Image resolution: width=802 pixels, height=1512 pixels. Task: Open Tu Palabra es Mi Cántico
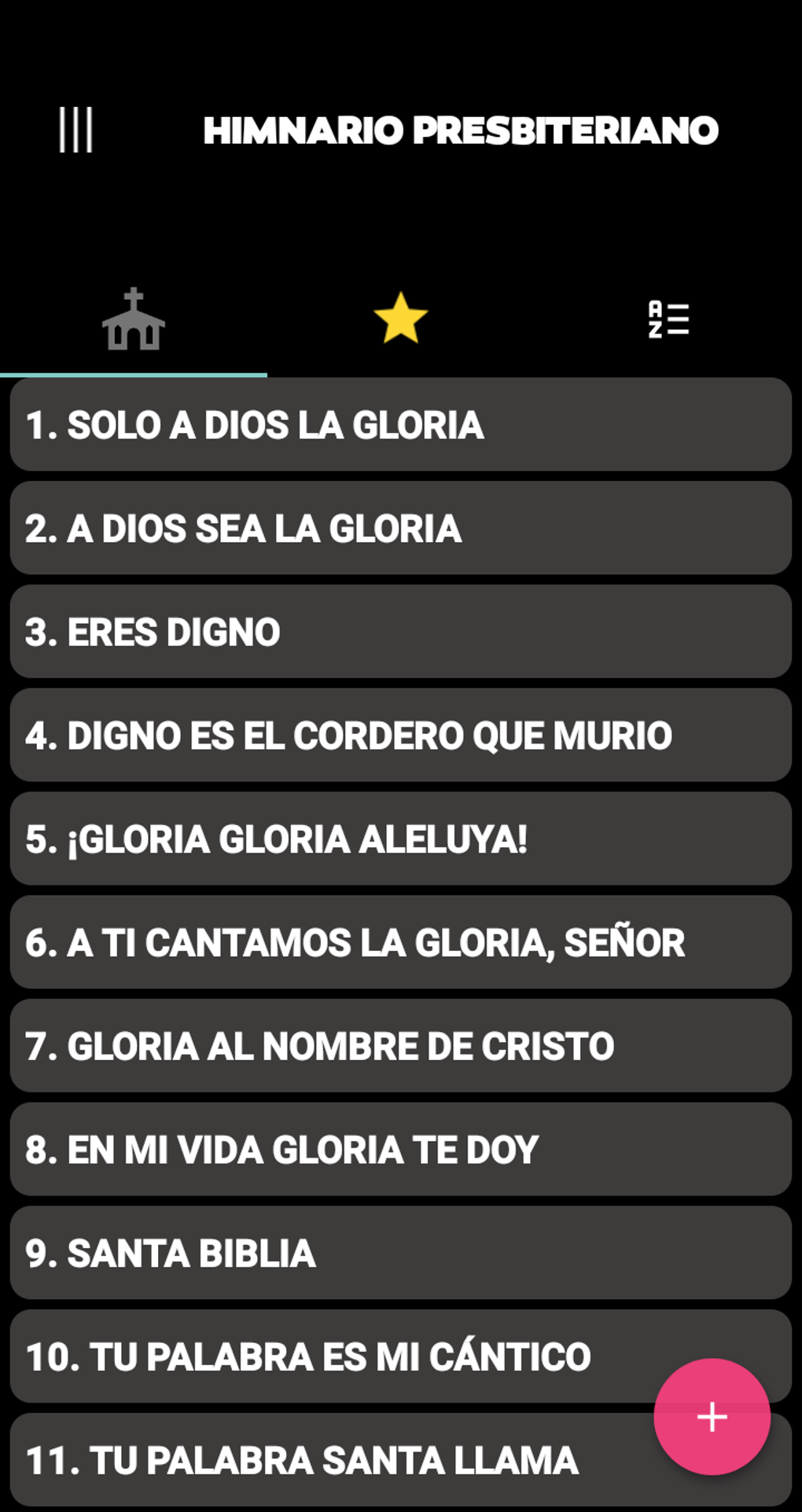(x=330, y=1357)
